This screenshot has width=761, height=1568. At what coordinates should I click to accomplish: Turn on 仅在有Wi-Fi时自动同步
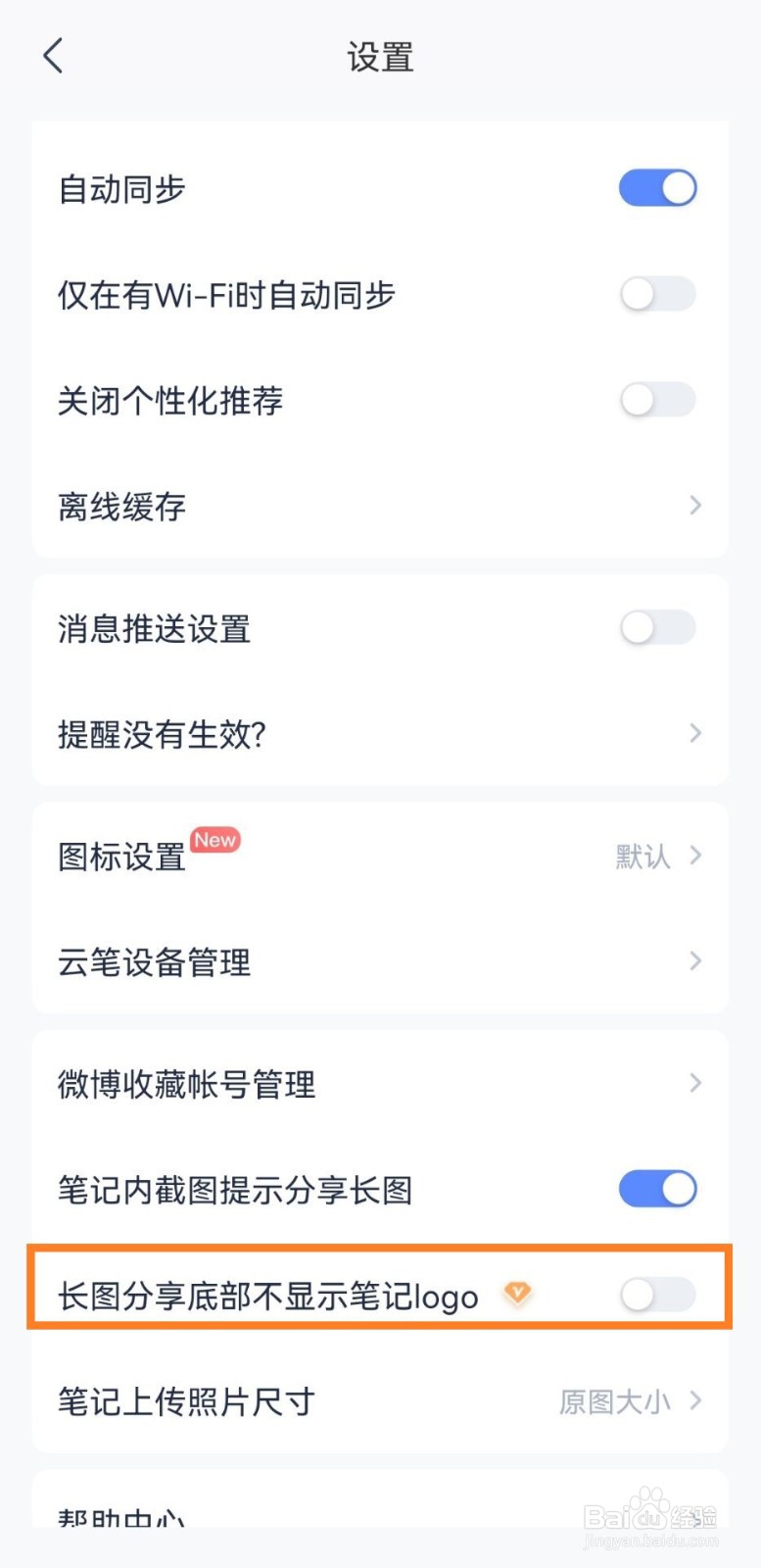[657, 293]
